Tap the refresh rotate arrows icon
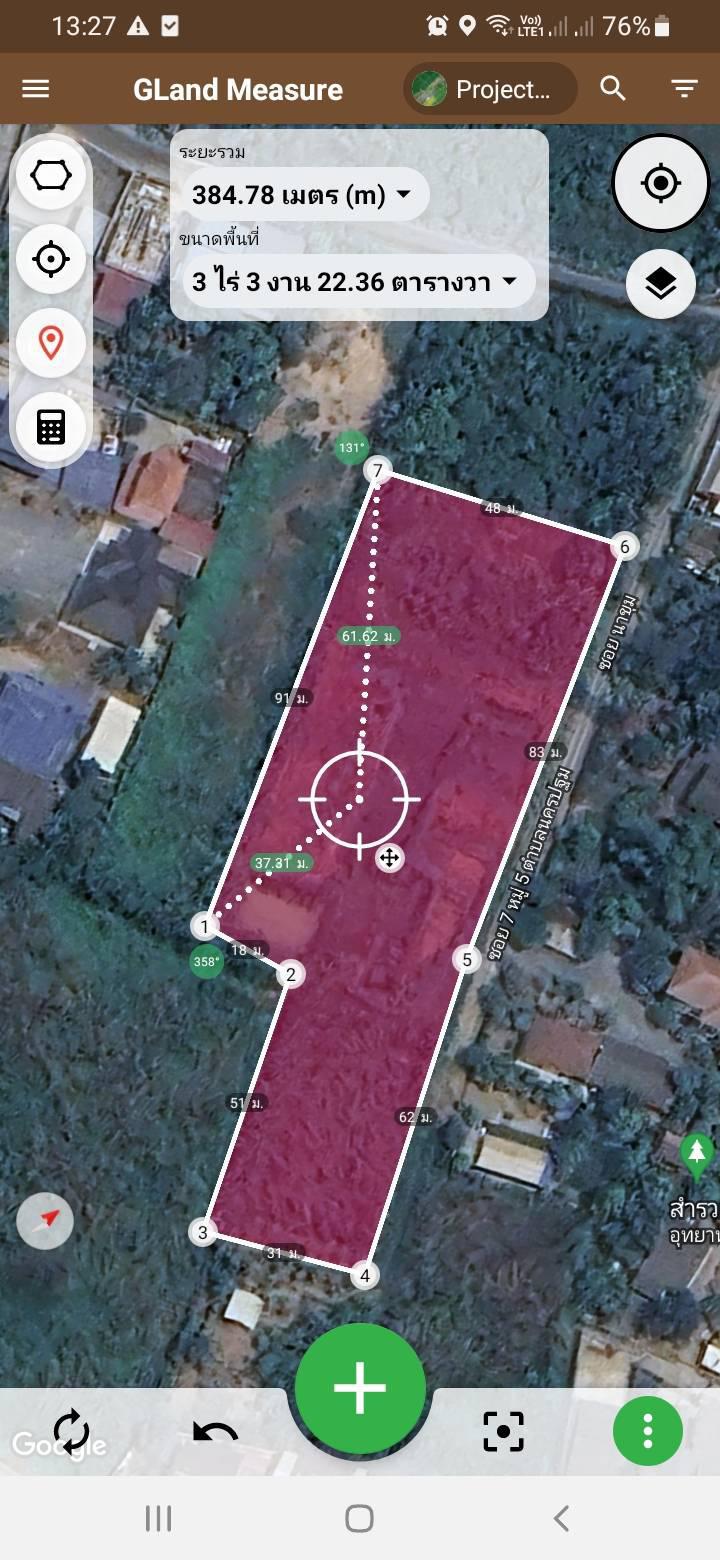Screen dimensions: 720x1560 tap(72, 1432)
